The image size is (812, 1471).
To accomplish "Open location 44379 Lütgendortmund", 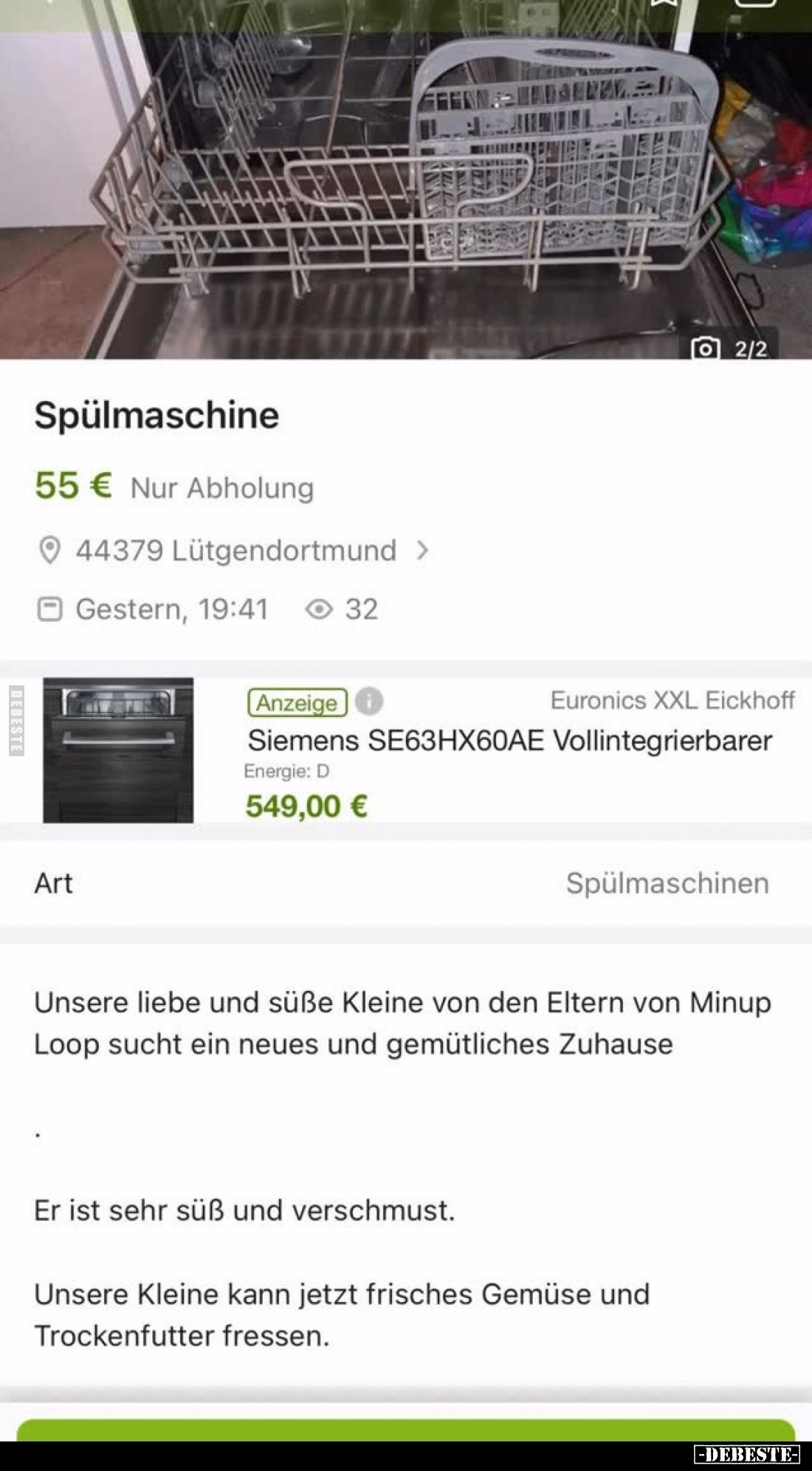I will click(x=236, y=551).
